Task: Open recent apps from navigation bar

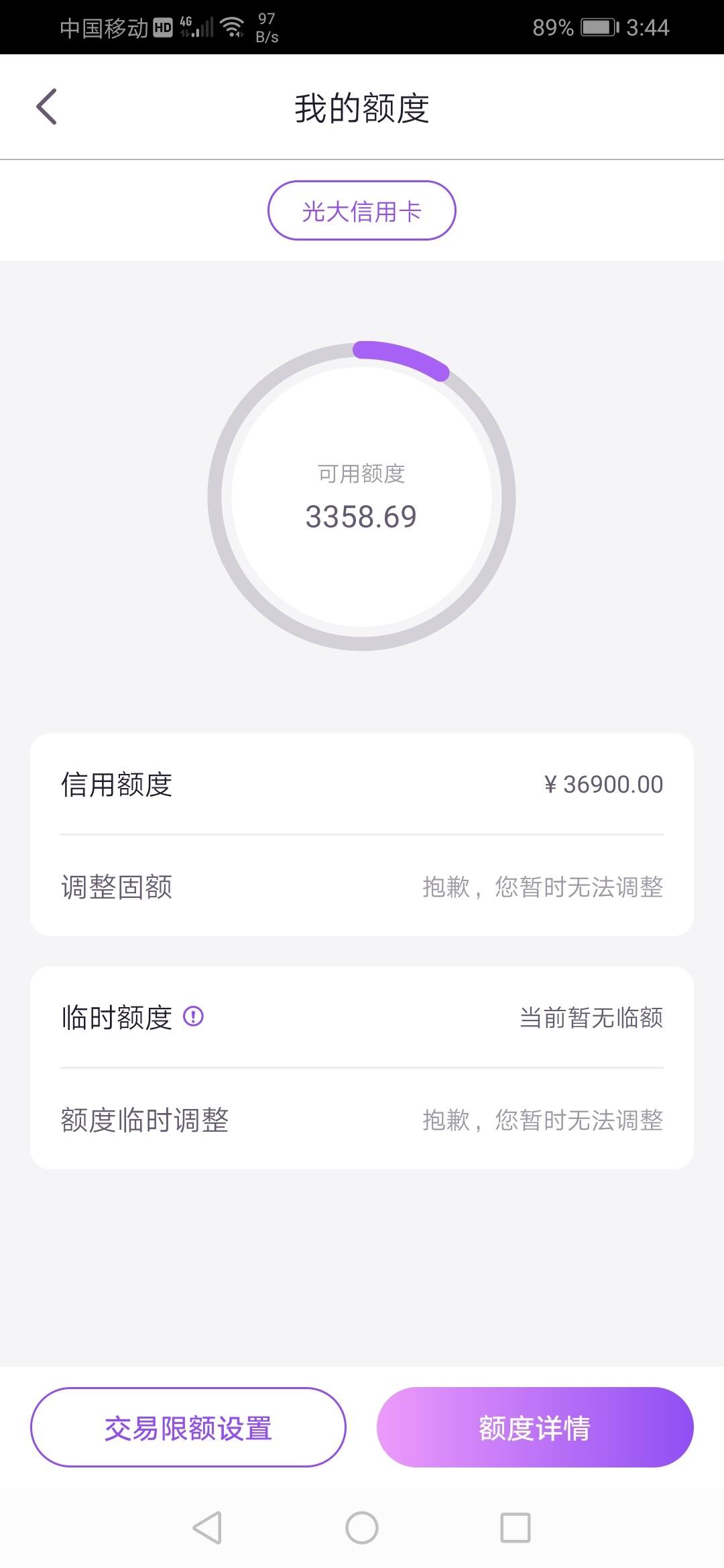Action: (516, 1528)
